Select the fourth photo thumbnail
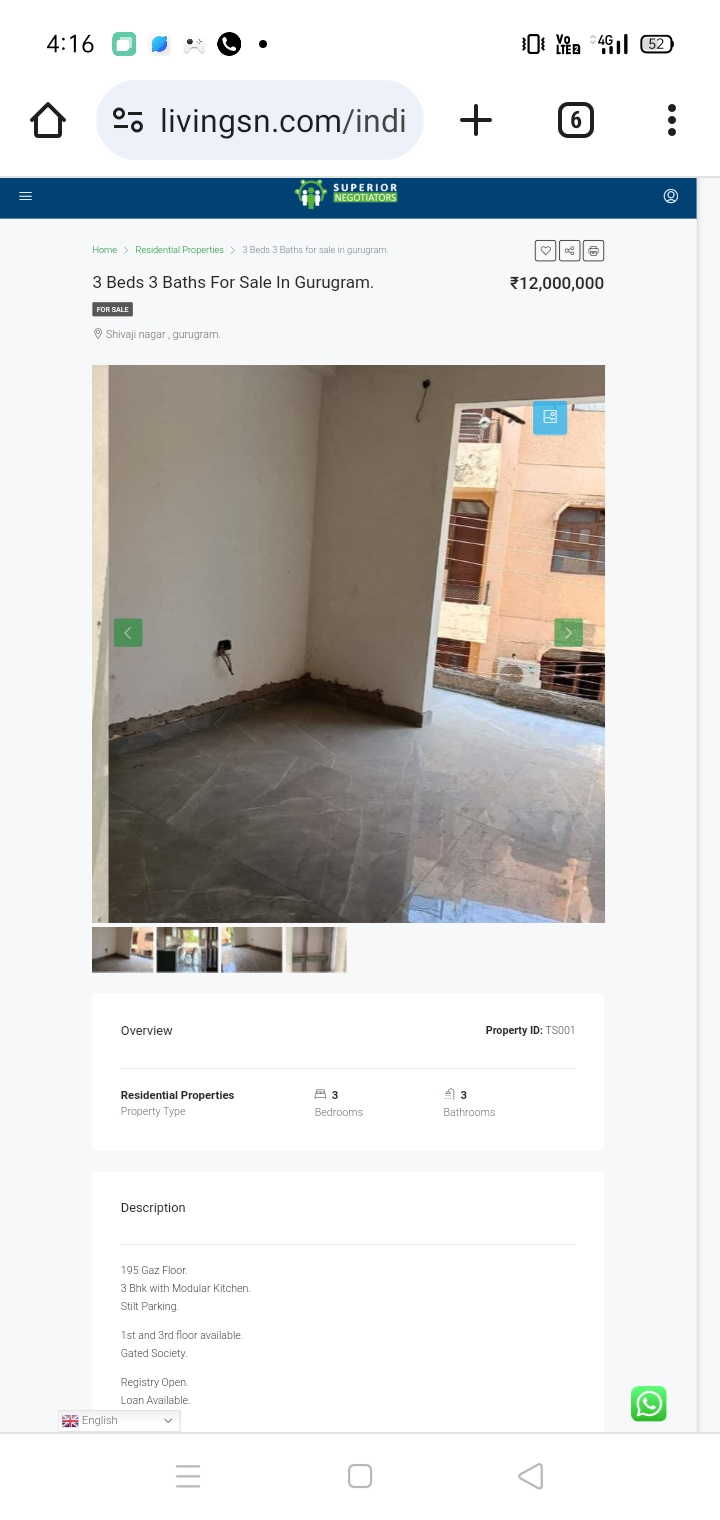 click(316, 950)
